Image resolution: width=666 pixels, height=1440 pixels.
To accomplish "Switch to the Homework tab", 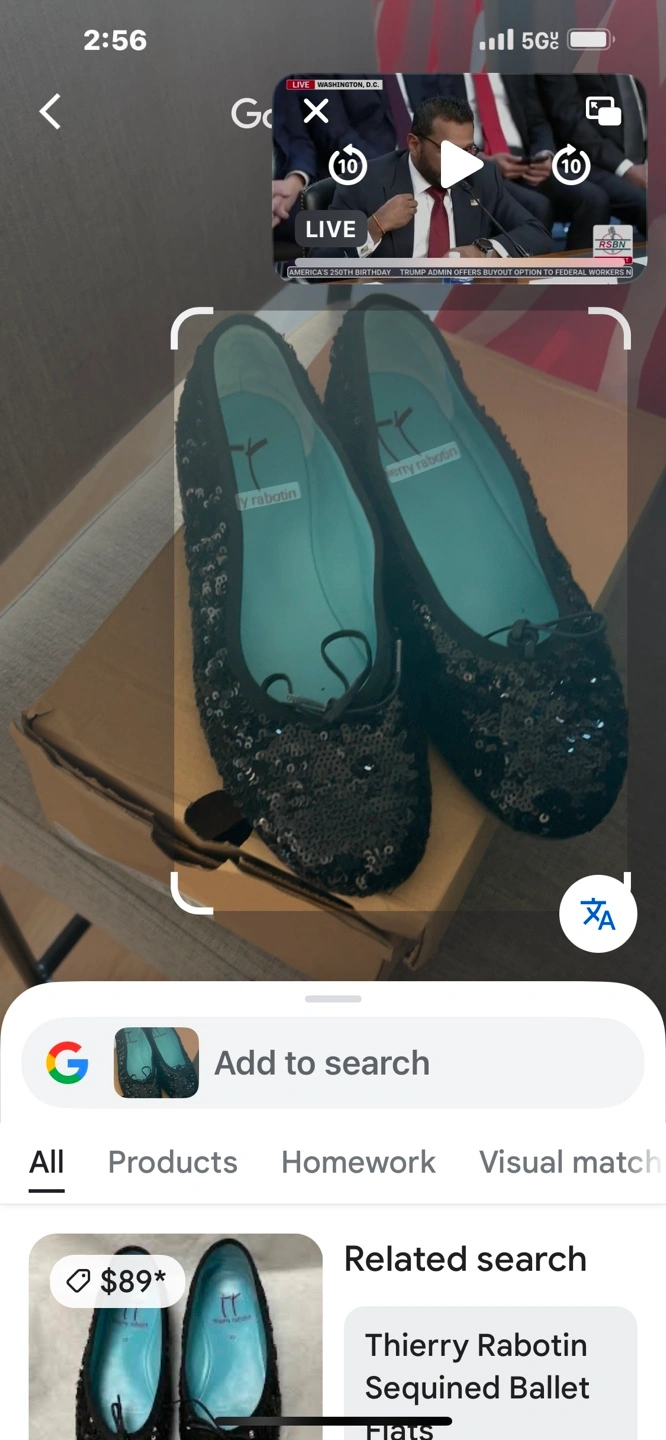I will point(358,1162).
